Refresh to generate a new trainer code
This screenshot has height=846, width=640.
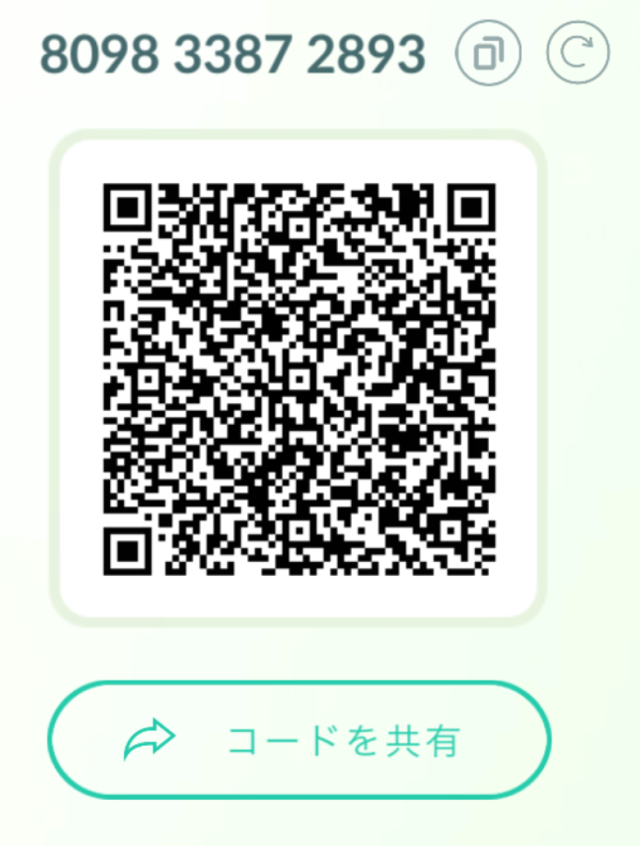[x=577, y=54]
